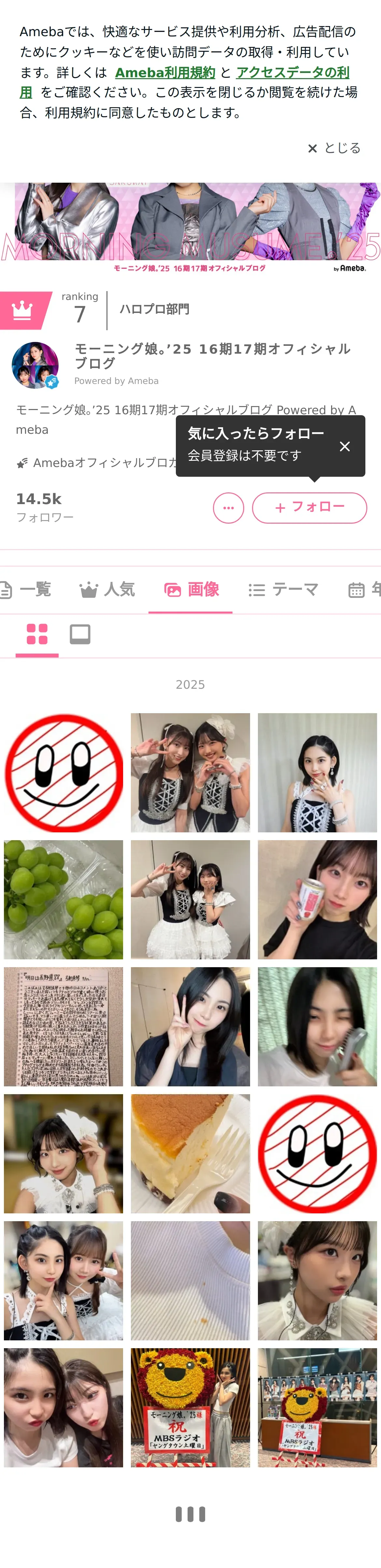
Task: Switch to single-image list view
Action: pos(80,634)
